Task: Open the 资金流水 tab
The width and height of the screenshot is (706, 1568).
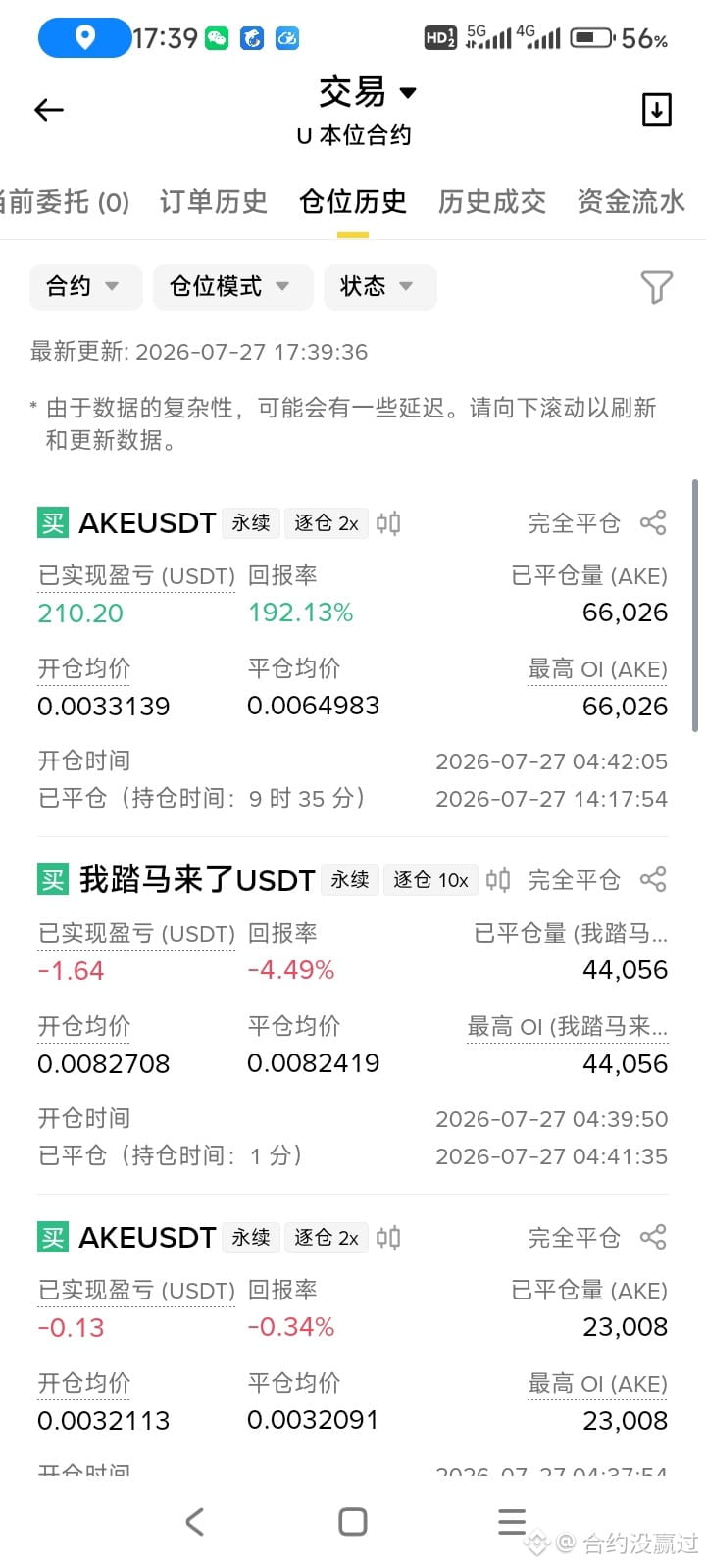Action: click(630, 202)
